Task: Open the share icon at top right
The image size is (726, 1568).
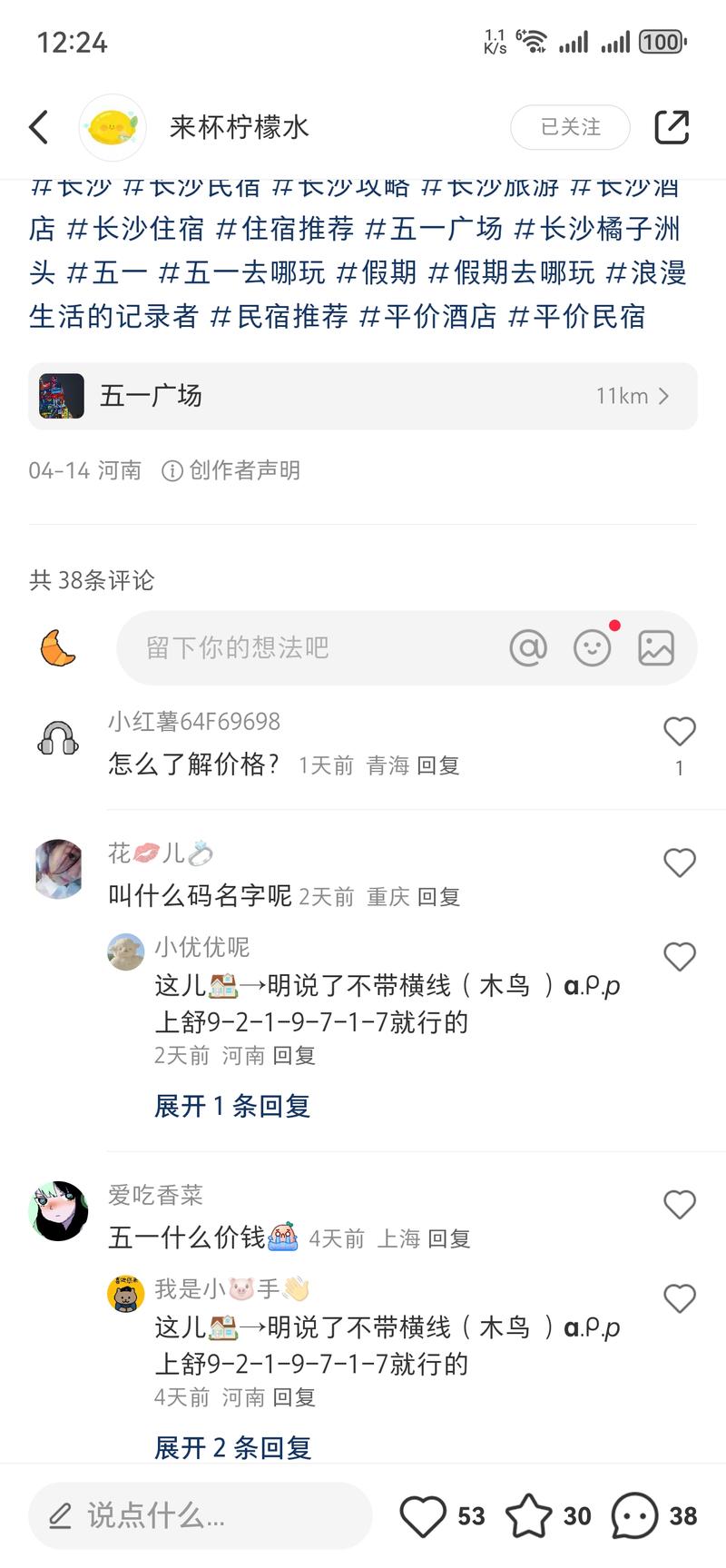Action: [x=672, y=127]
